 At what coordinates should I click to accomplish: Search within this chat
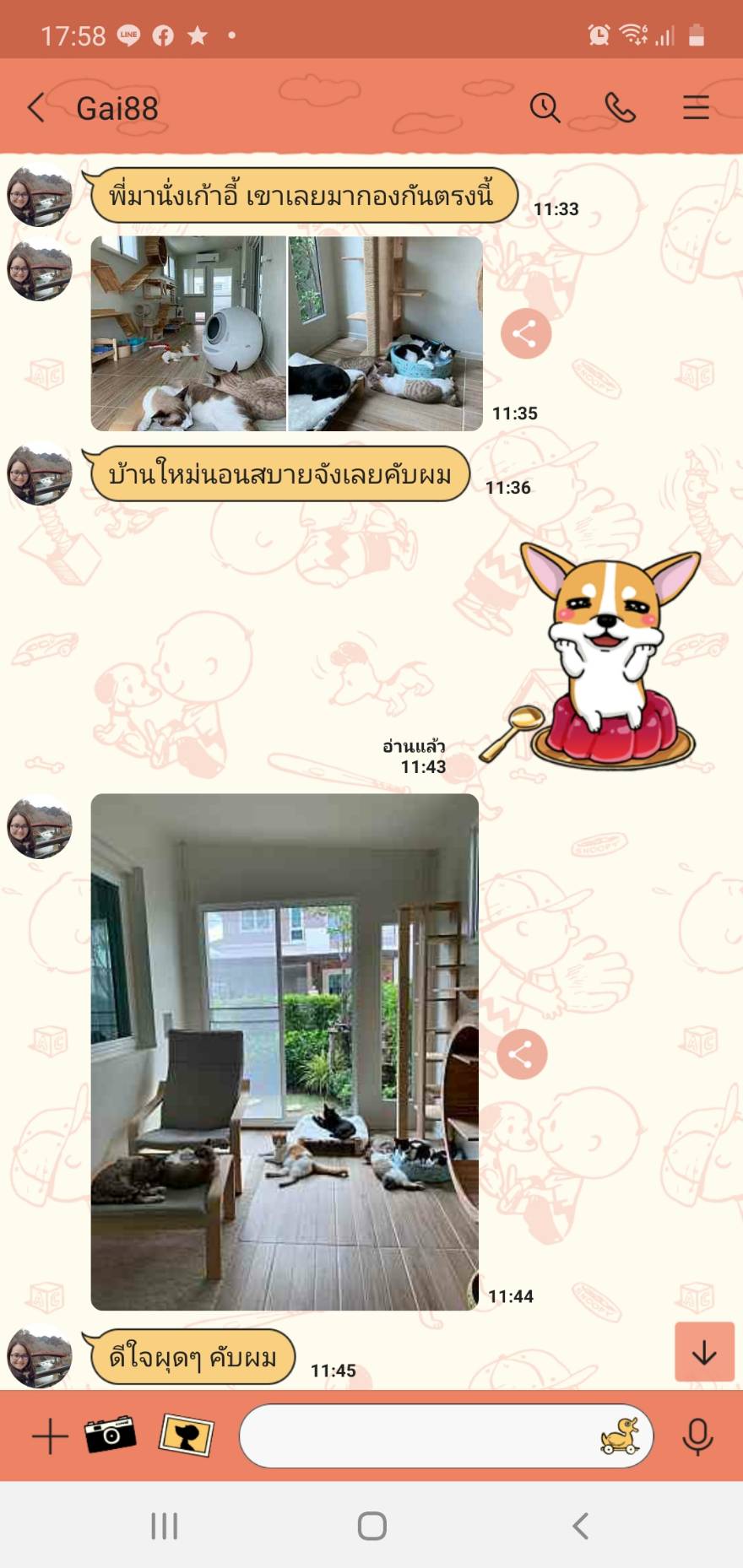coord(545,108)
